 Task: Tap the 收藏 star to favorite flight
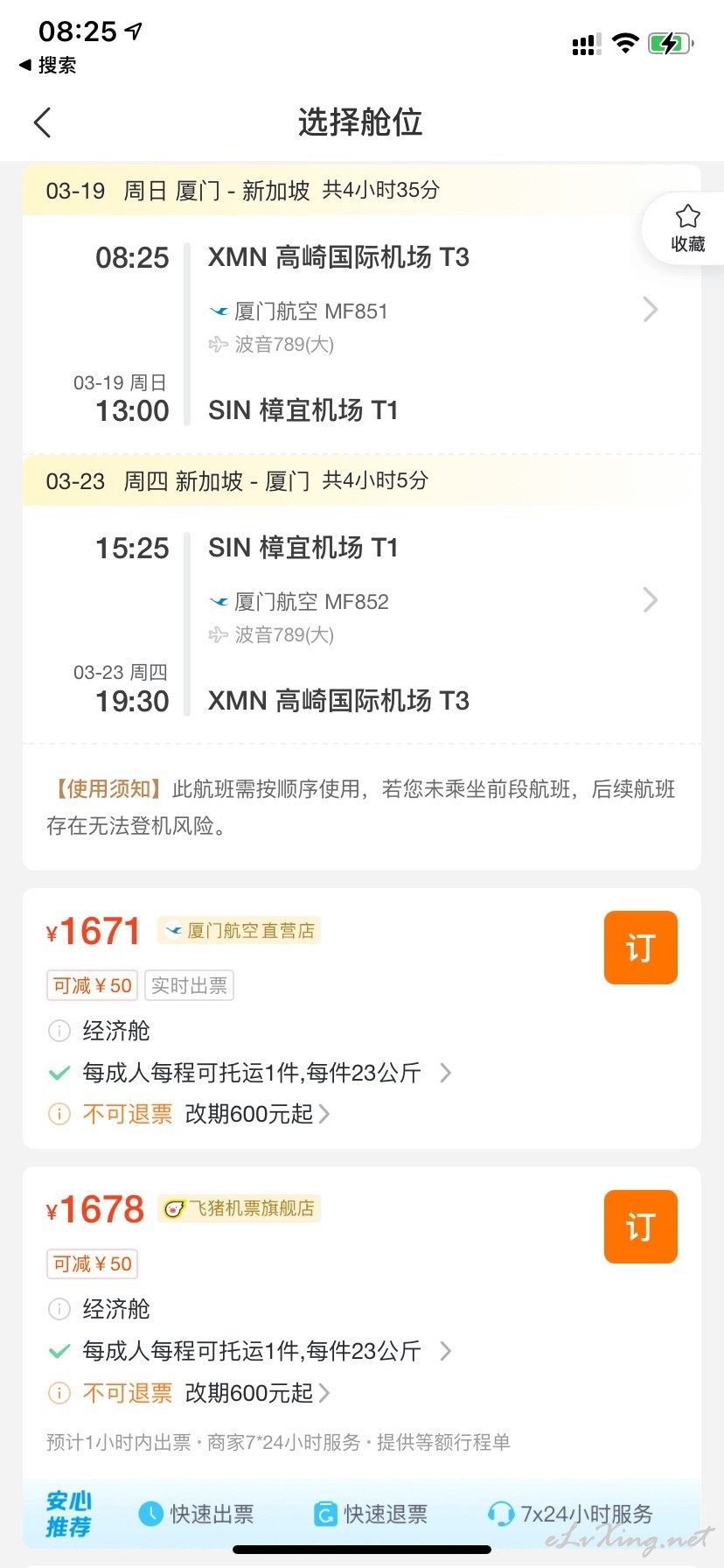pos(687,227)
